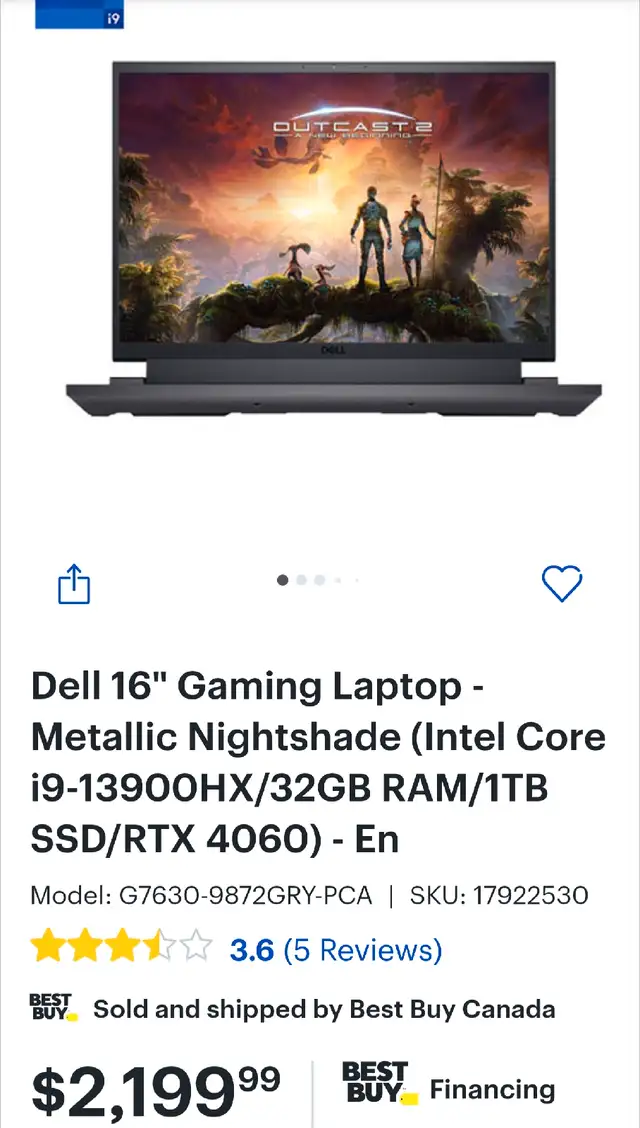Screen dimensions: 640x1128
Task: Open the Dell laptop product image
Action: pyautogui.click(x=333, y=239)
